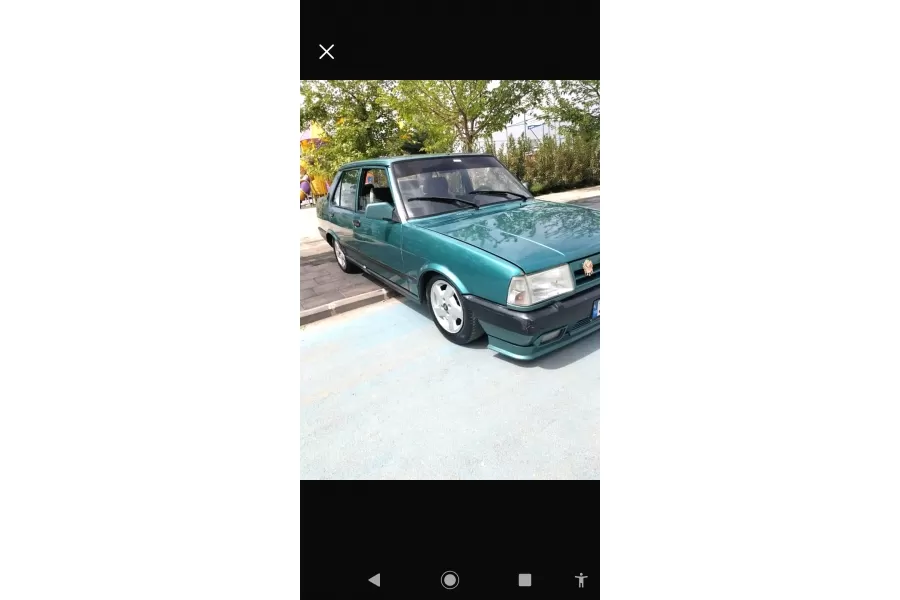Go back using the system back button
Viewport: 900px width, 600px height.
[x=374, y=580]
